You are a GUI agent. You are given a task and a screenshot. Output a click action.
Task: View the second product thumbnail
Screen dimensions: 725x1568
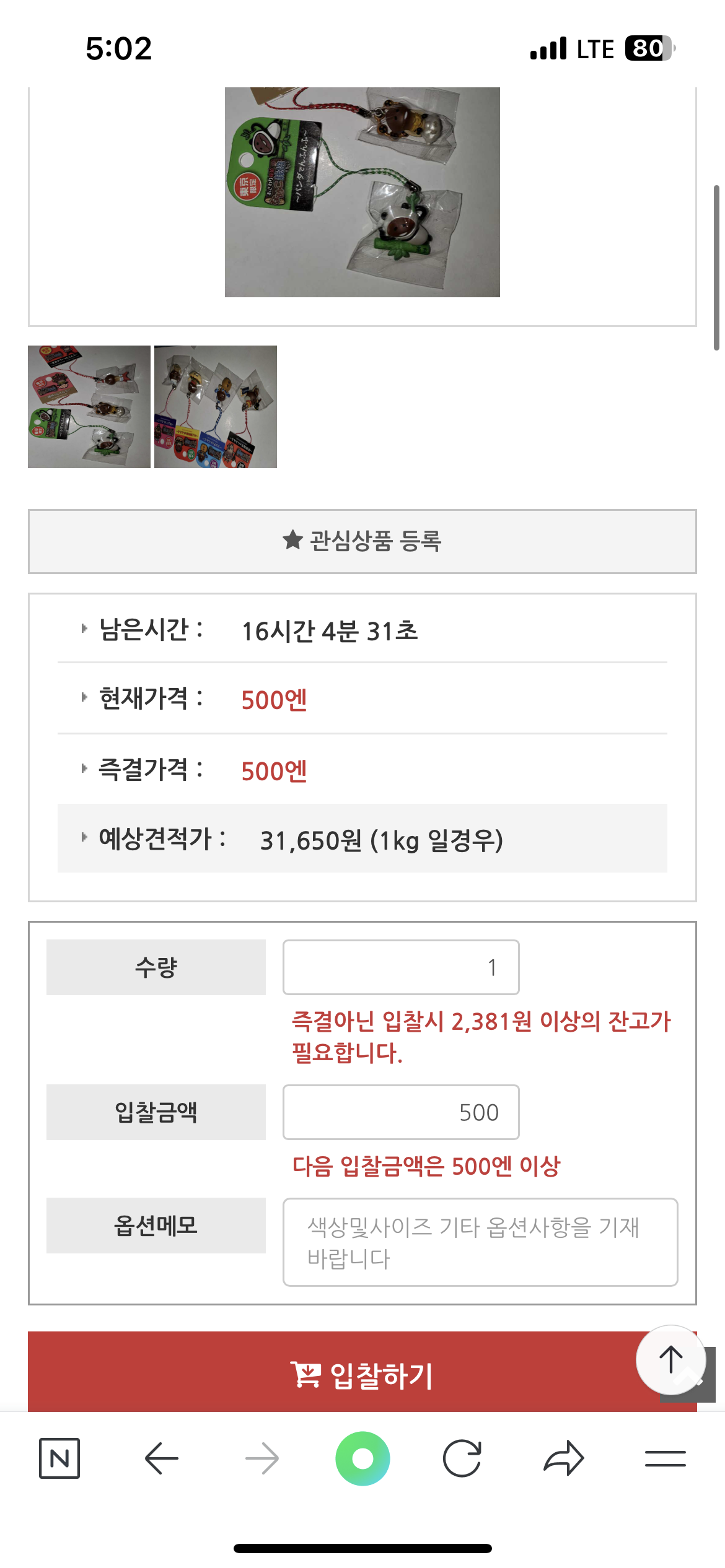coord(216,407)
